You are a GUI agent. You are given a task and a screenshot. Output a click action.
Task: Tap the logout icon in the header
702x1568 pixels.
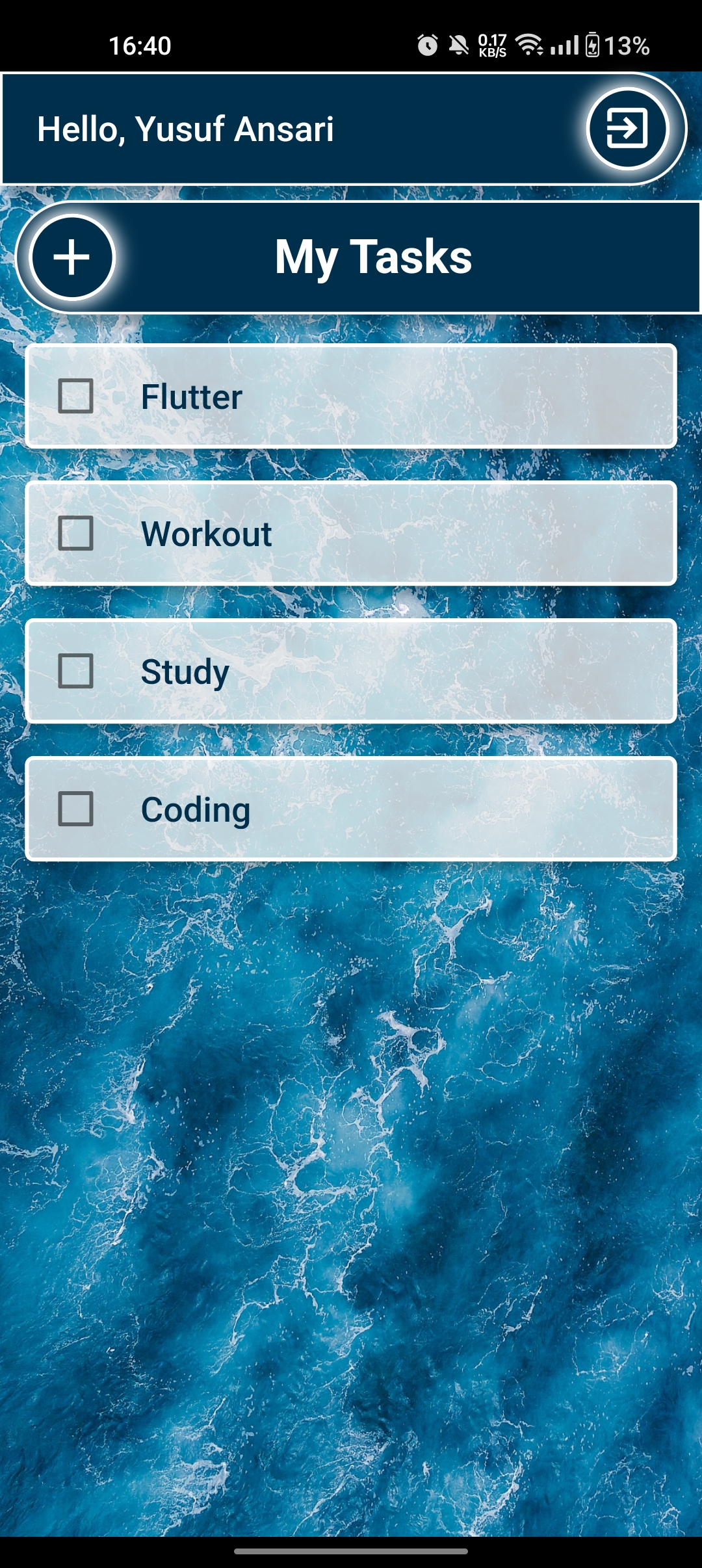click(627, 128)
